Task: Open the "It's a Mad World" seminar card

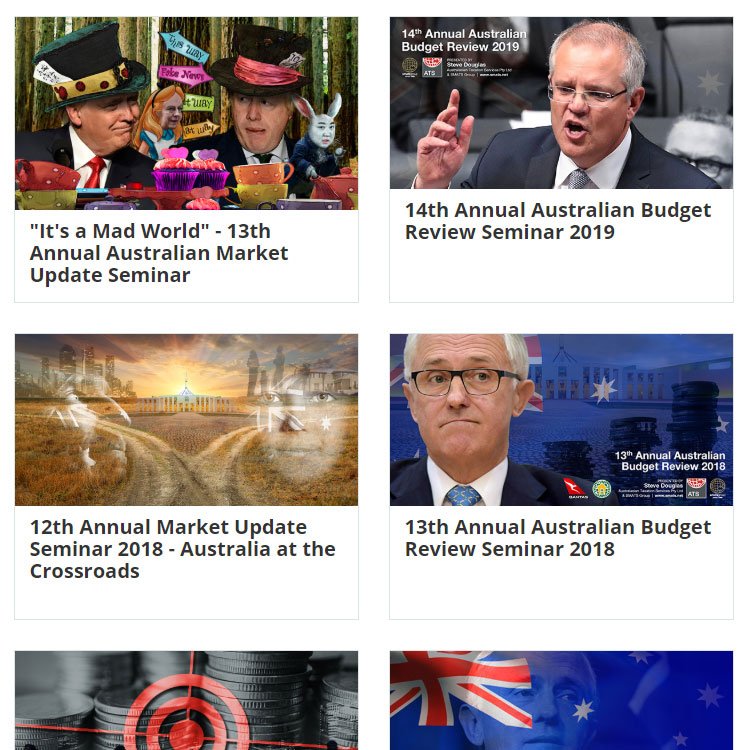Action: (158, 252)
